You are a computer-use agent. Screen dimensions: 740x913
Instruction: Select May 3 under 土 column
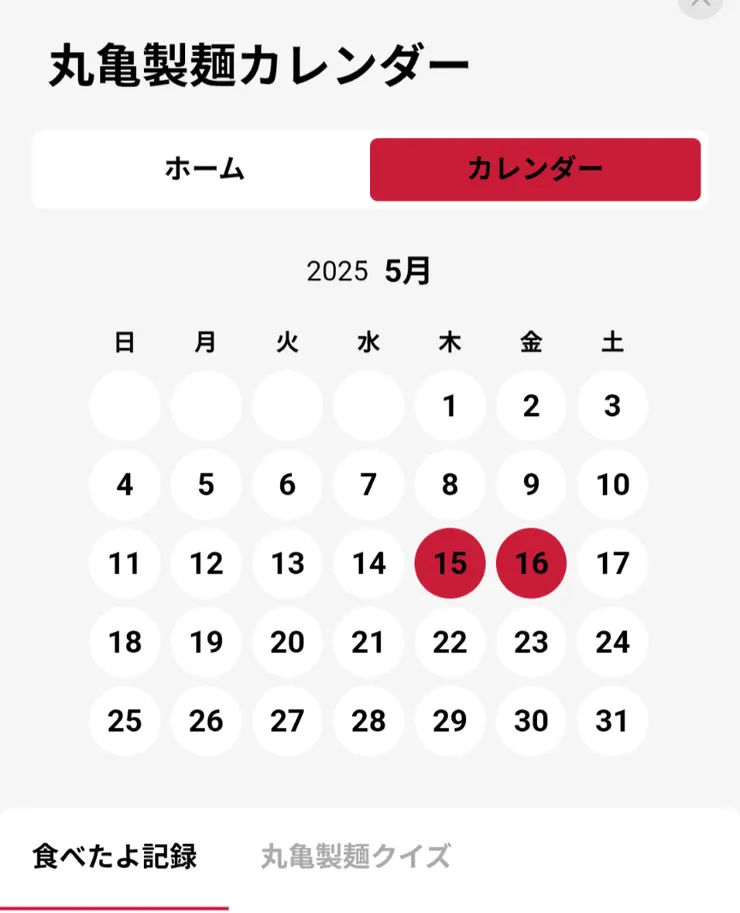[612, 405]
